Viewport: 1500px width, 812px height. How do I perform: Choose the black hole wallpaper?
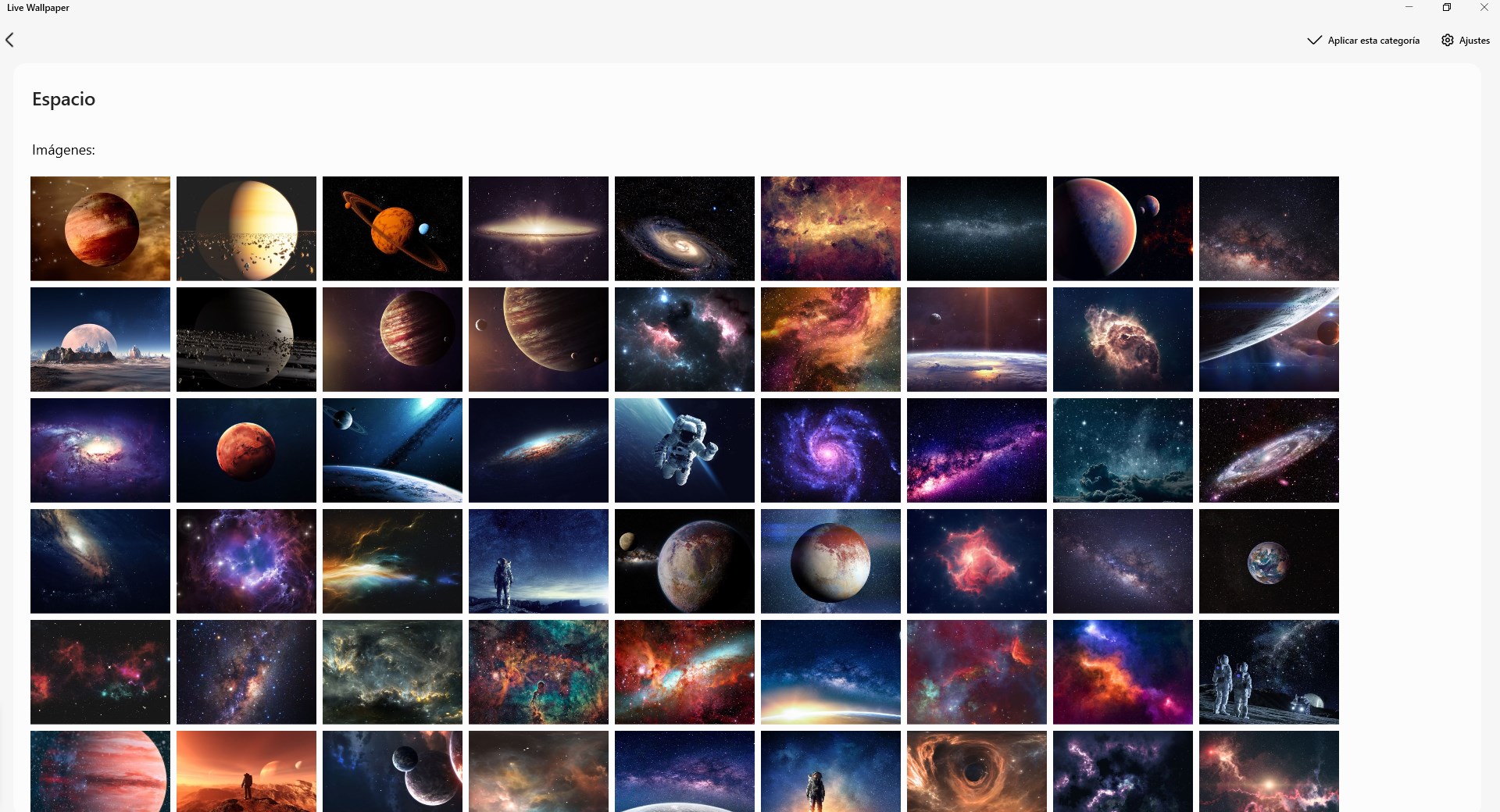[x=977, y=771]
